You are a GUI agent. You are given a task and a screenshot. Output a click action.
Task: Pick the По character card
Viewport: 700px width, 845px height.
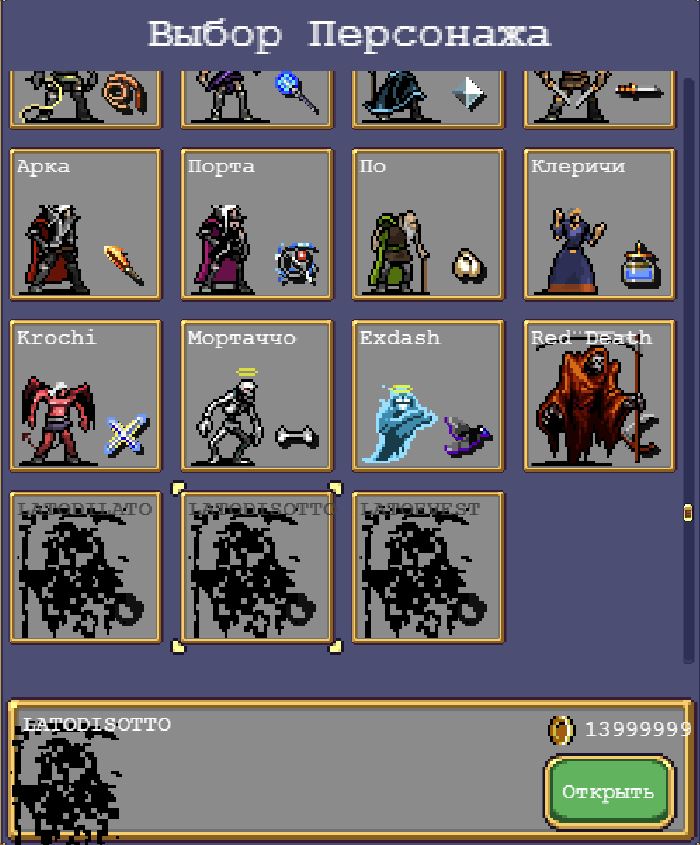point(428,224)
